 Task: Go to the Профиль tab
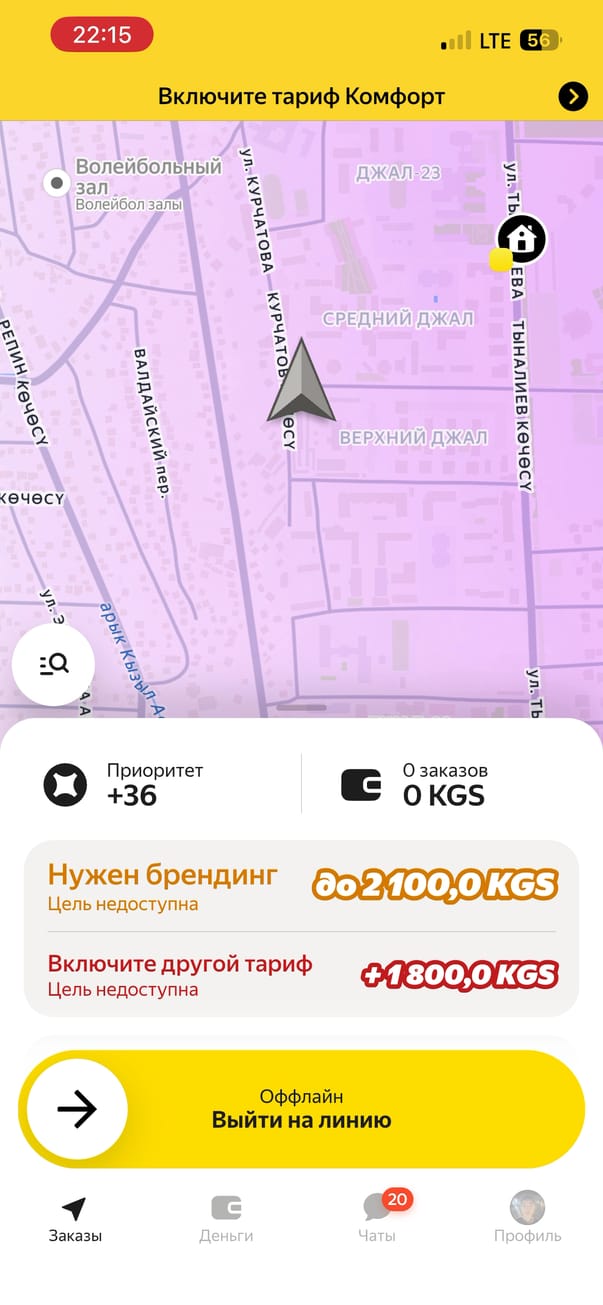tap(527, 1218)
